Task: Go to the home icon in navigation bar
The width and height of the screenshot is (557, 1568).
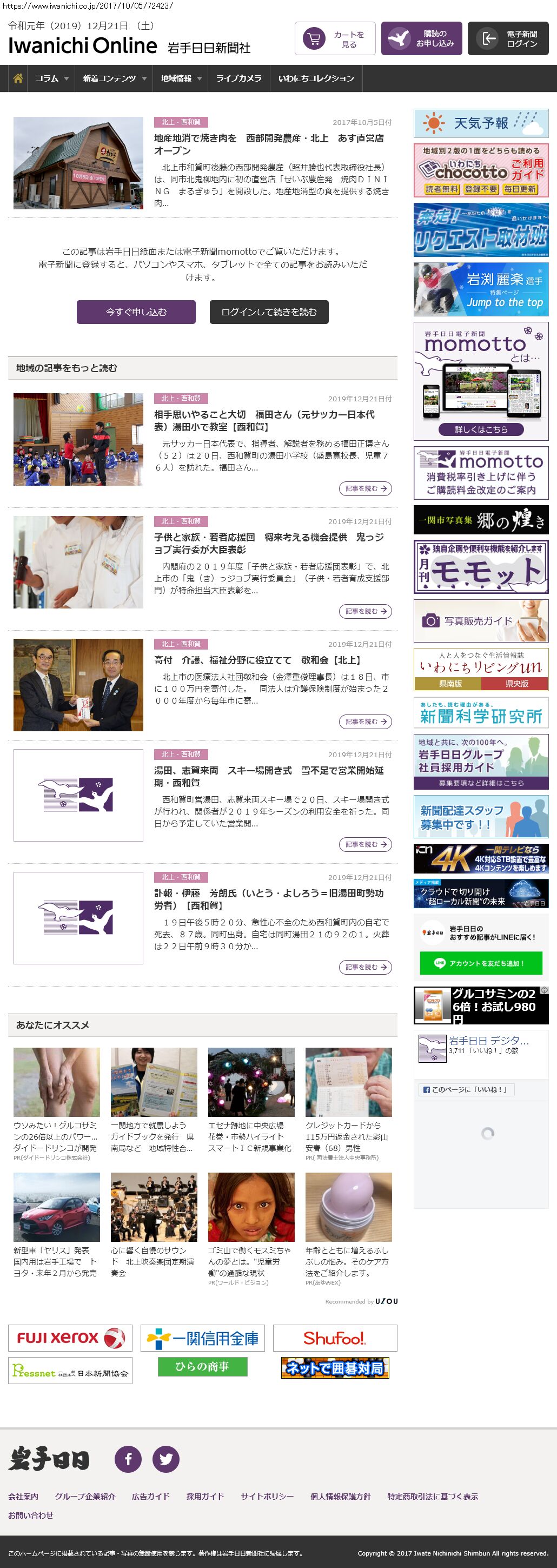Action: click(x=18, y=78)
